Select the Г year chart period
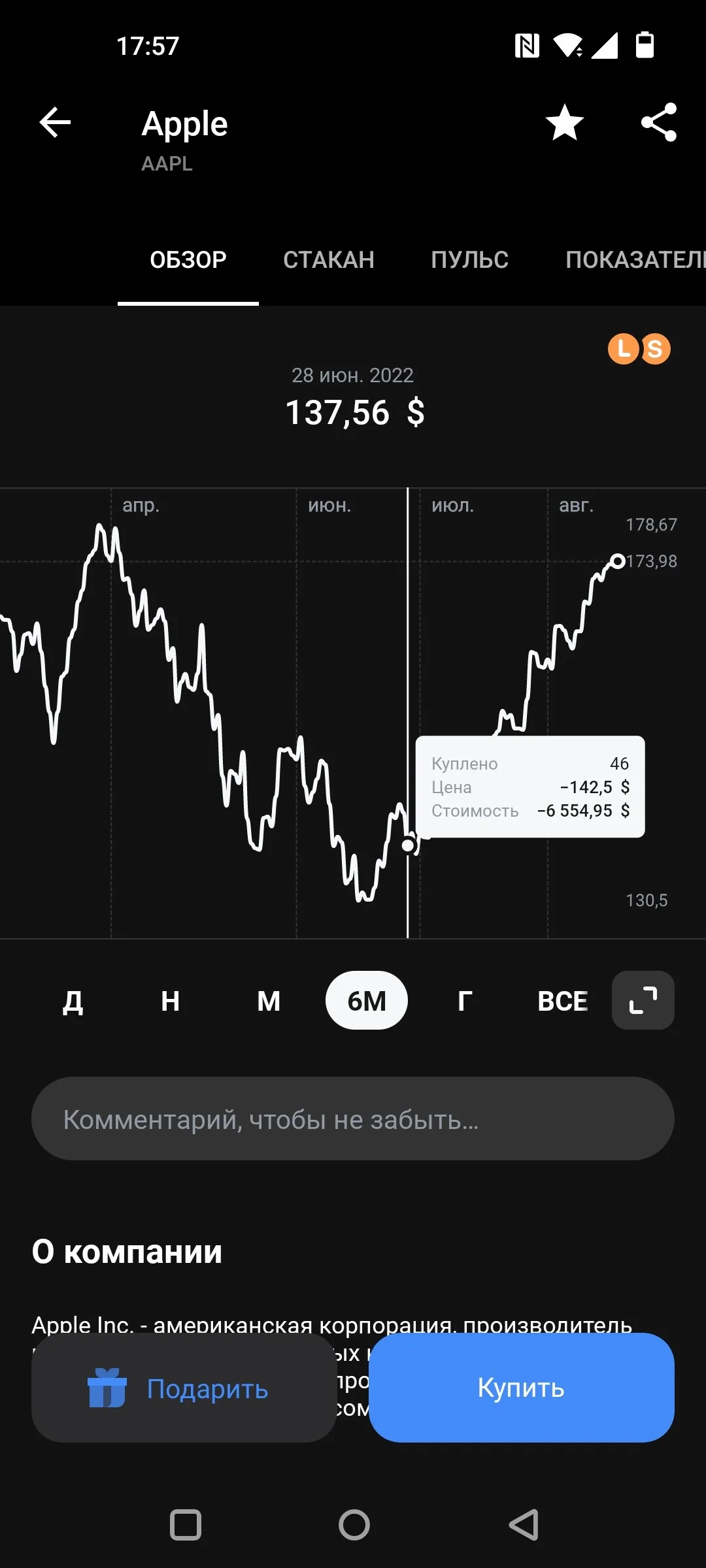The image size is (706, 1568). (x=465, y=1000)
